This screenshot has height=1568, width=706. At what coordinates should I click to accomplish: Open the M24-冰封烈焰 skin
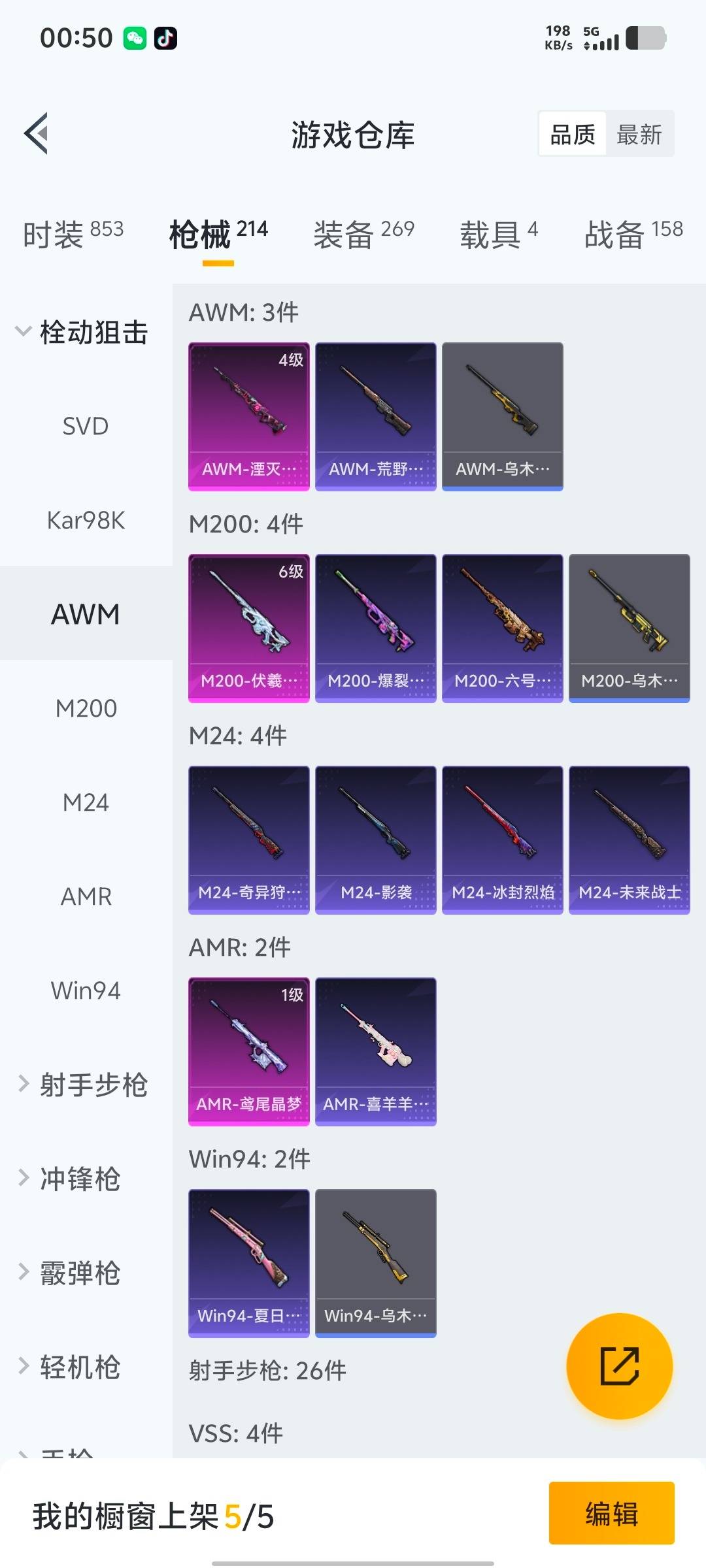(x=502, y=840)
